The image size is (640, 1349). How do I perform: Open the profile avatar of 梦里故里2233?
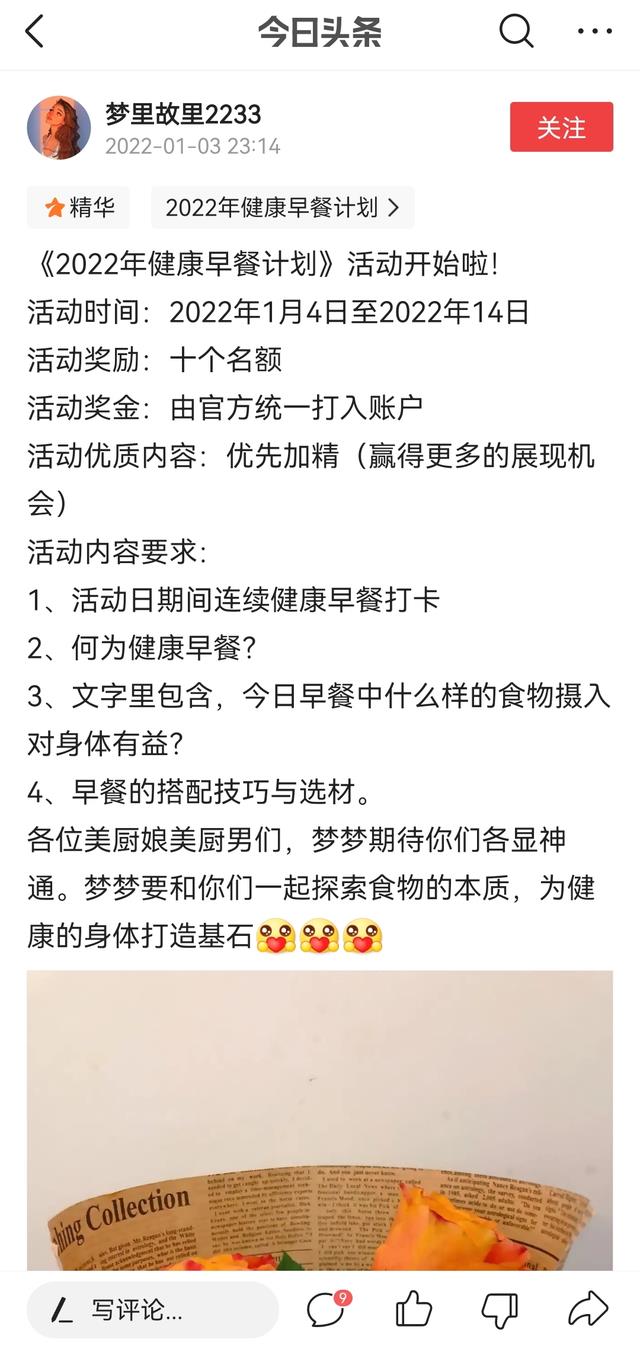tap(59, 127)
